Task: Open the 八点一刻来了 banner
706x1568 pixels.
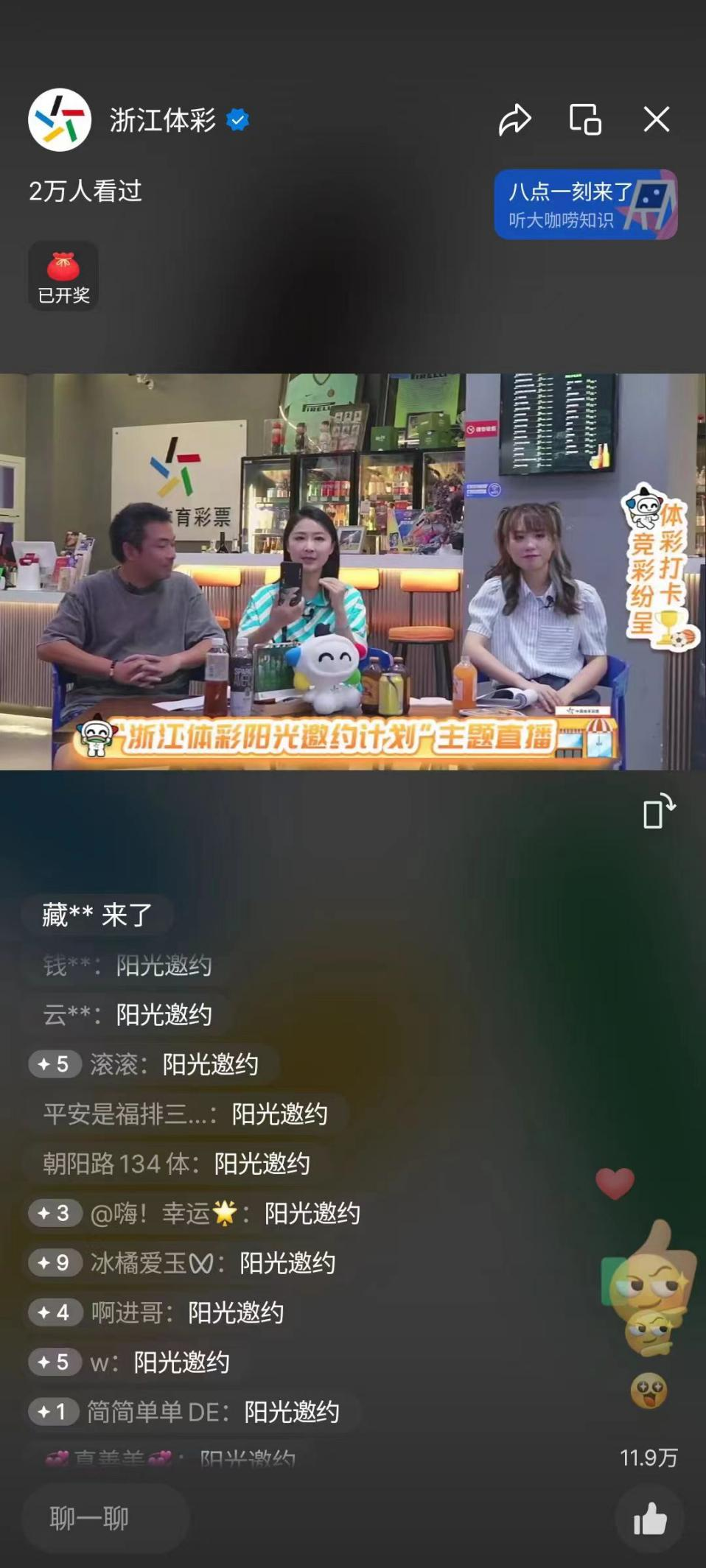Action: point(585,205)
